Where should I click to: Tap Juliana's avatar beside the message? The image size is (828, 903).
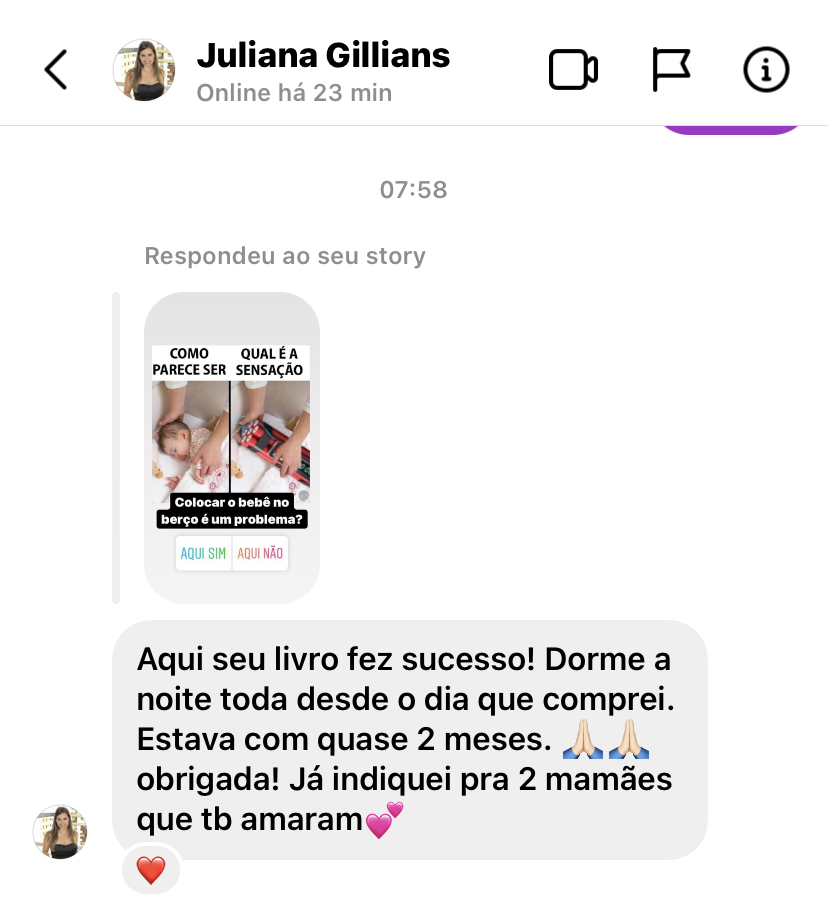pyautogui.click(x=60, y=832)
